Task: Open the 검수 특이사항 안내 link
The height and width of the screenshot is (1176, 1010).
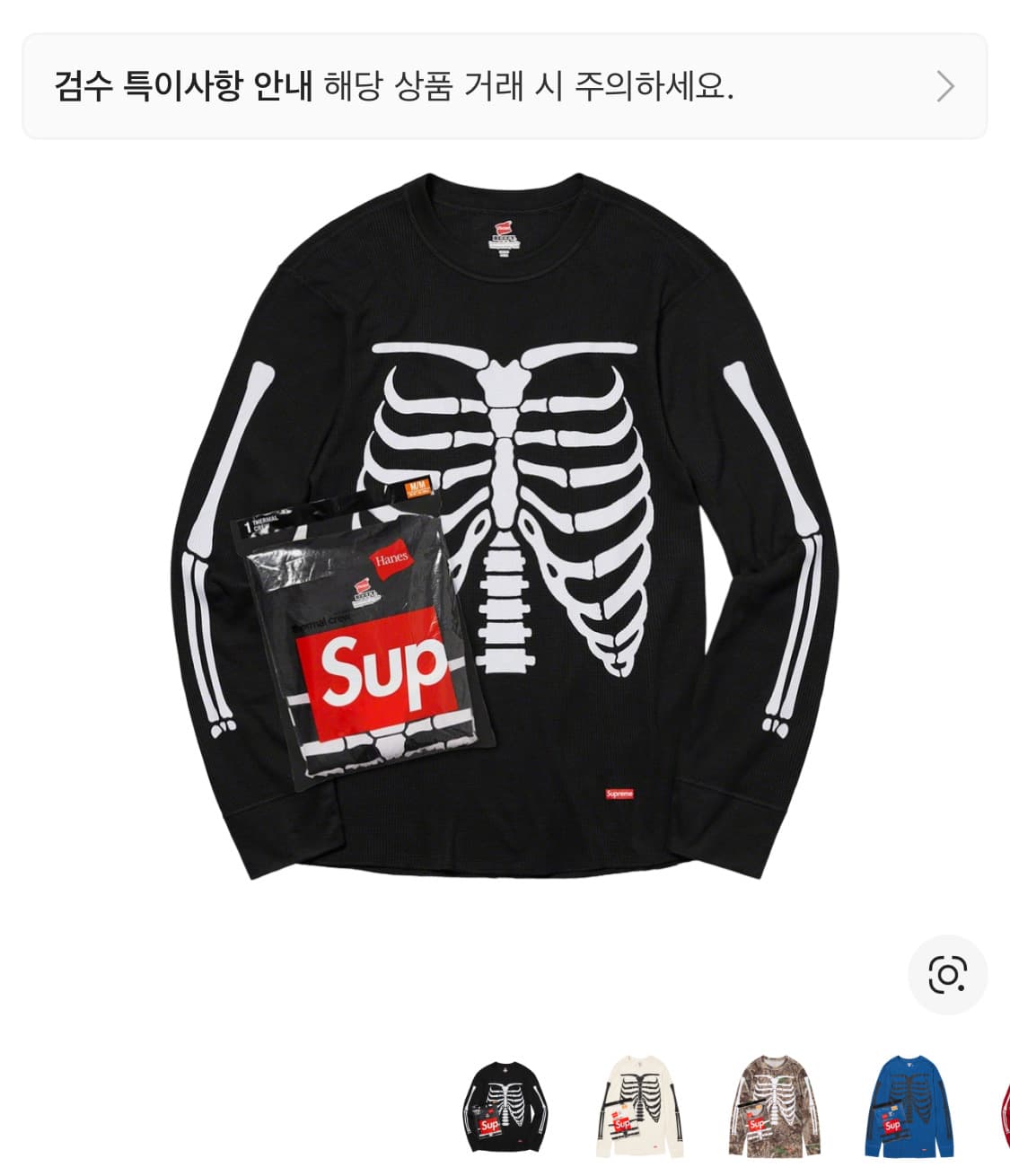Action: tap(180, 86)
